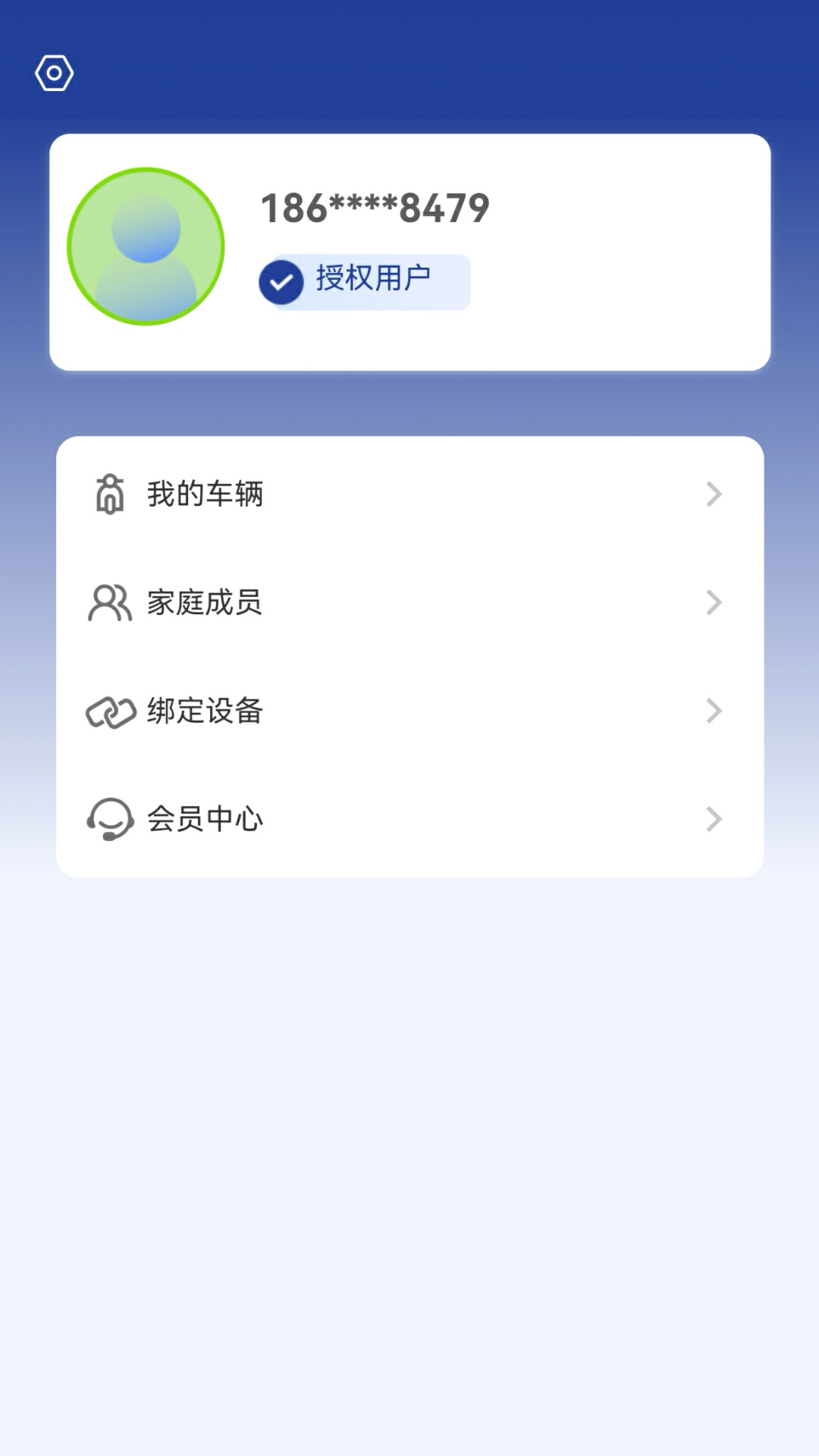The height and width of the screenshot is (1456, 819).
Task: Open the user avatar with green border
Action: [x=146, y=244]
